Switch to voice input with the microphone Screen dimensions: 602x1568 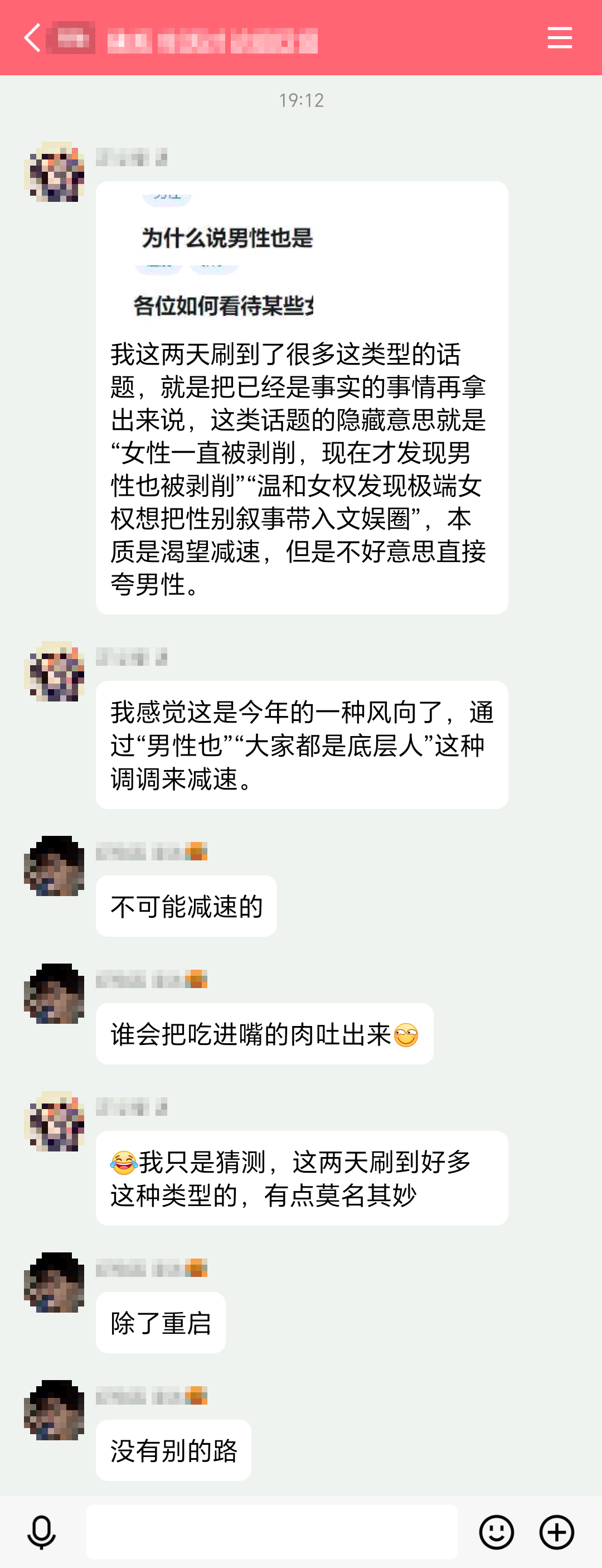[41, 1532]
